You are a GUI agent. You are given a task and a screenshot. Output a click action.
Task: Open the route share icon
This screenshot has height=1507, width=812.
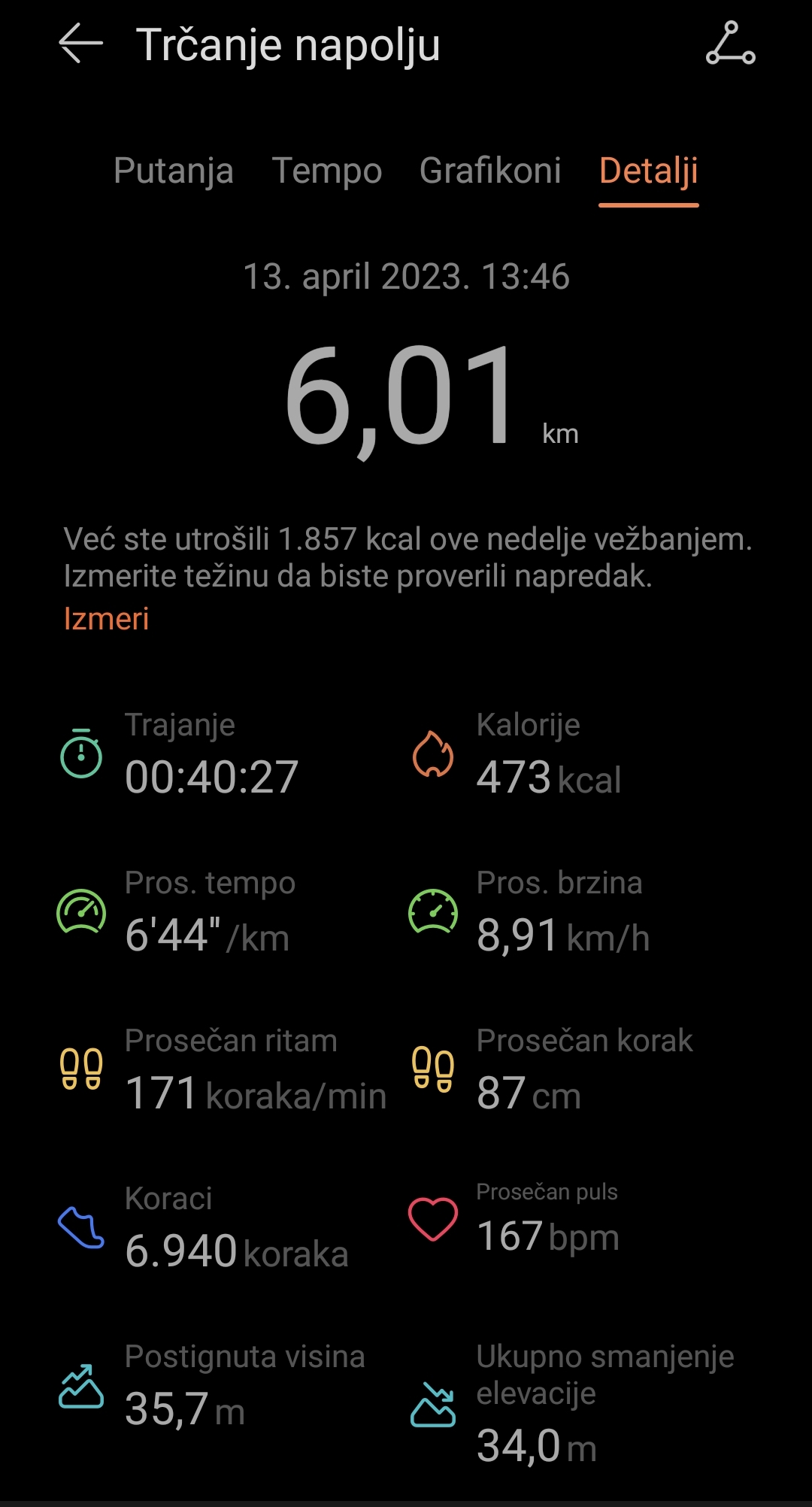pyautogui.click(x=730, y=44)
